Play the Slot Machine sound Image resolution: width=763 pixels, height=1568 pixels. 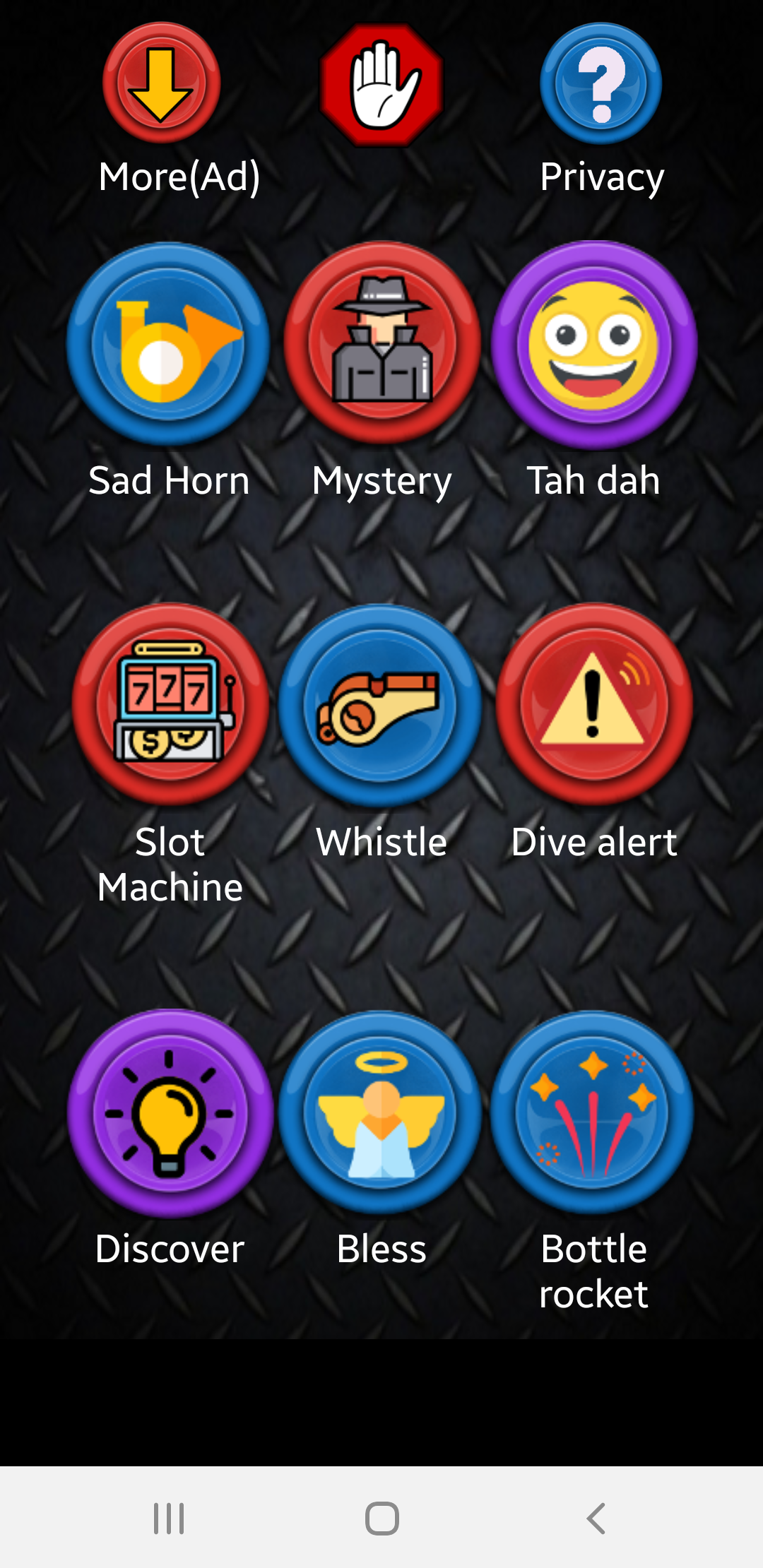(x=170, y=704)
